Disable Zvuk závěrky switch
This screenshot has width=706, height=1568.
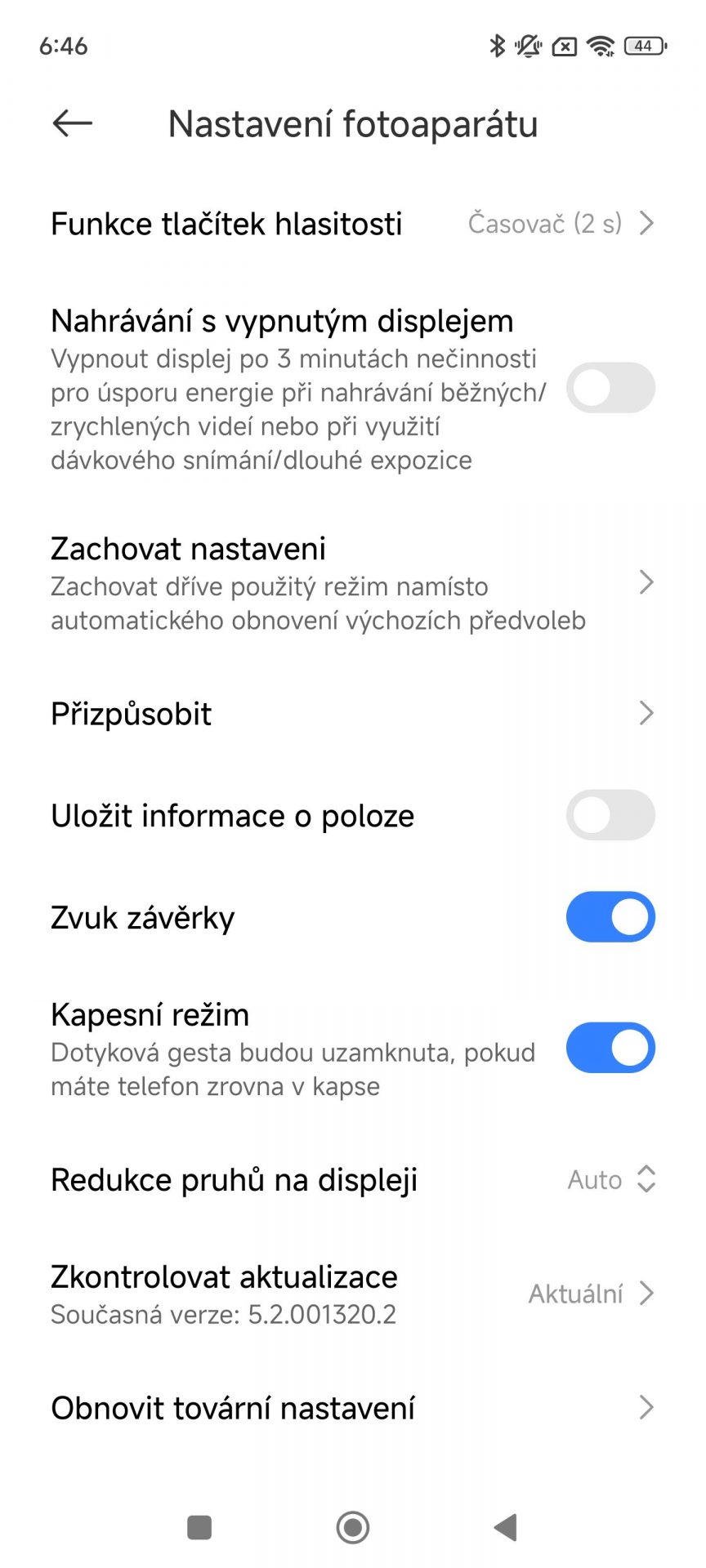(610, 917)
